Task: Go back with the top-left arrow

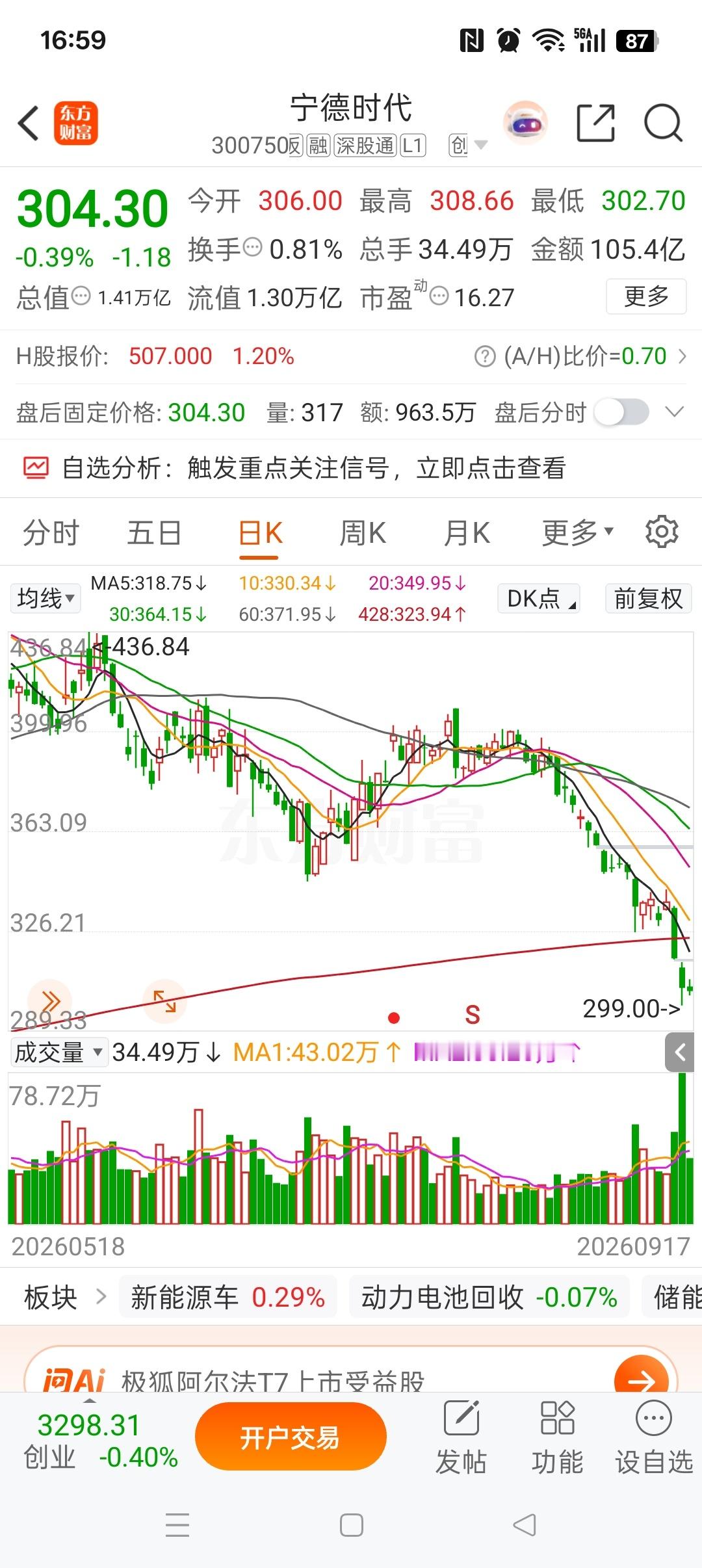Action: tap(29, 123)
